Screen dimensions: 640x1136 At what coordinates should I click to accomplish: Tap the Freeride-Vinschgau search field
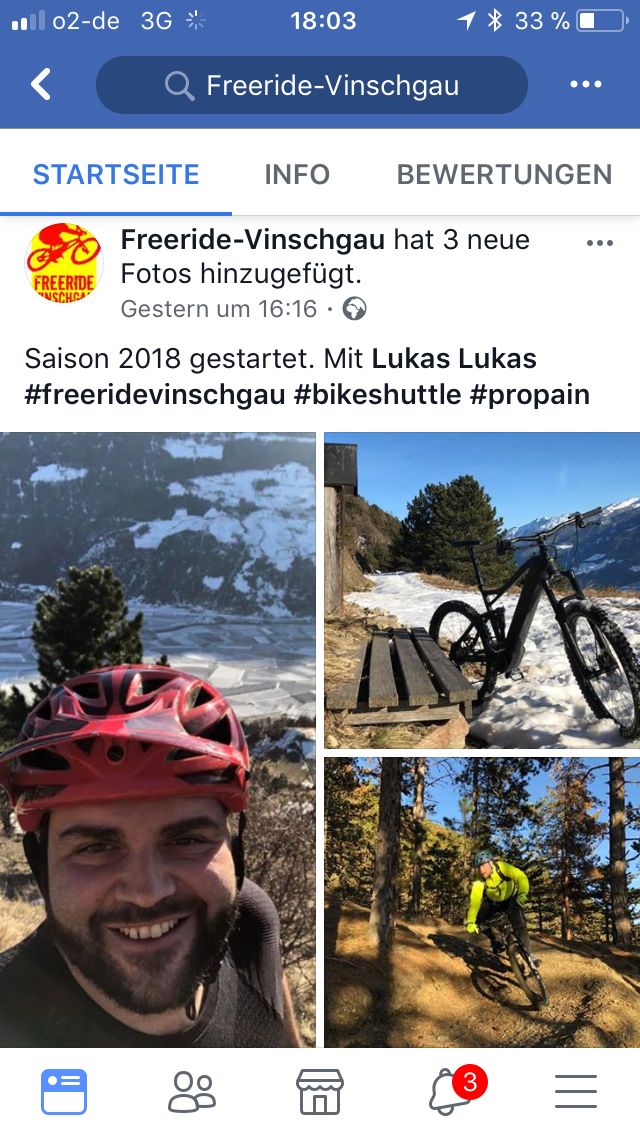pos(311,85)
